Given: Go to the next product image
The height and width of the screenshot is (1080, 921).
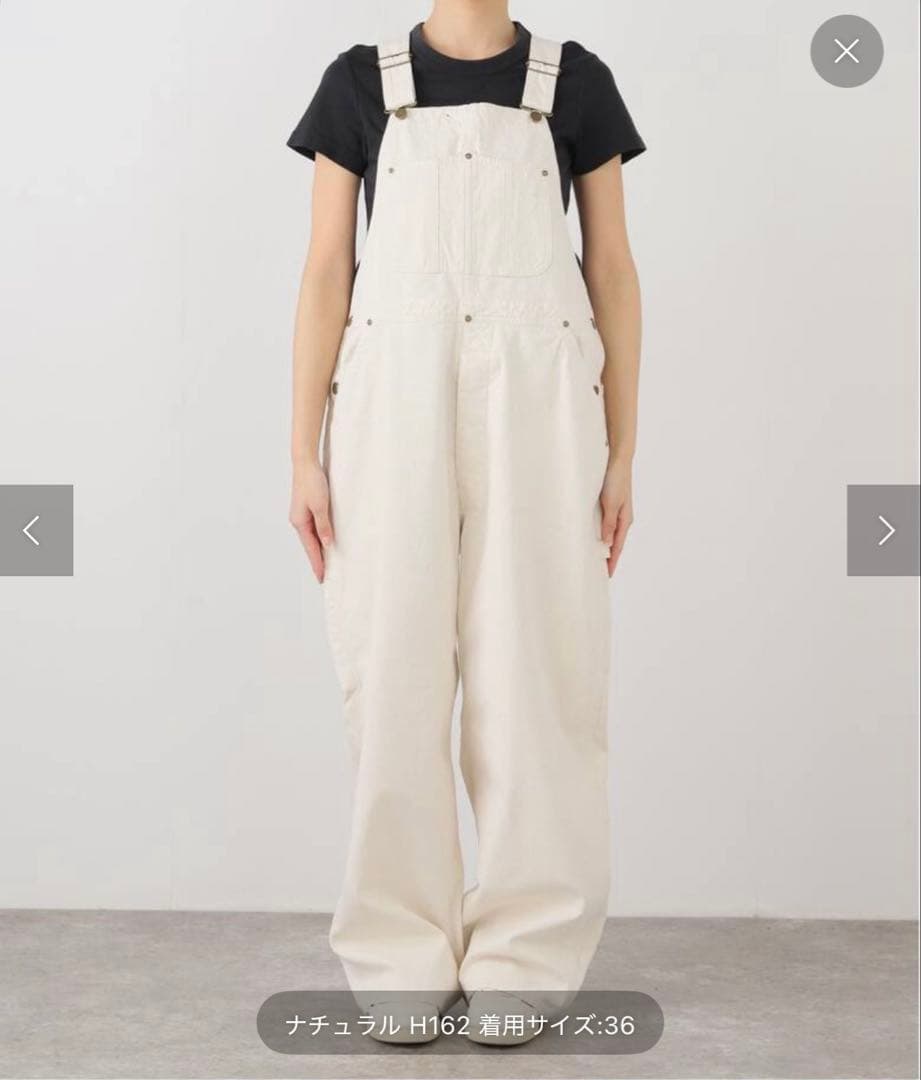Looking at the screenshot, I should coord(884,530).
